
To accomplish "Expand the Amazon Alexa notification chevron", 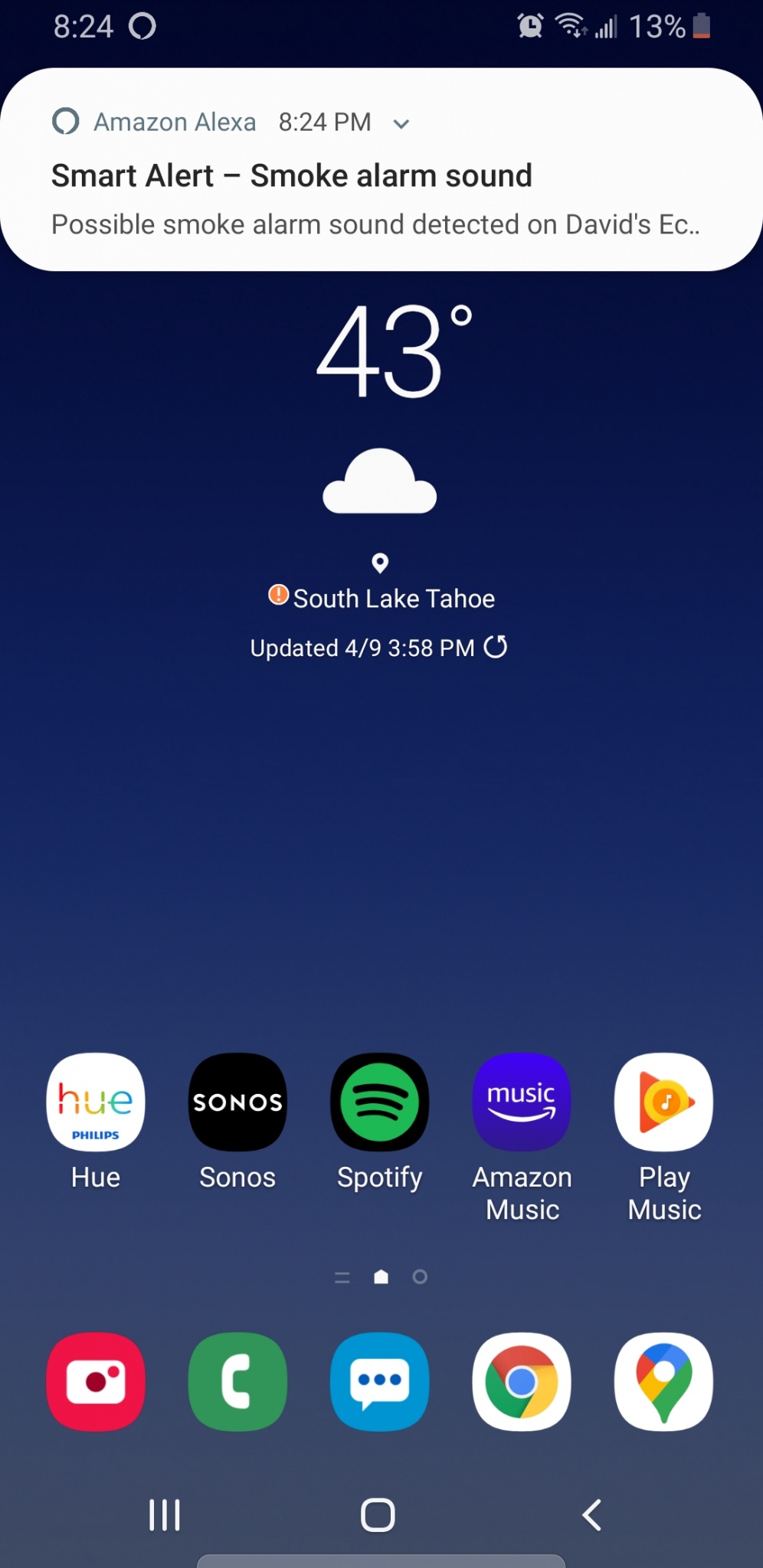I will click(401, 124).
